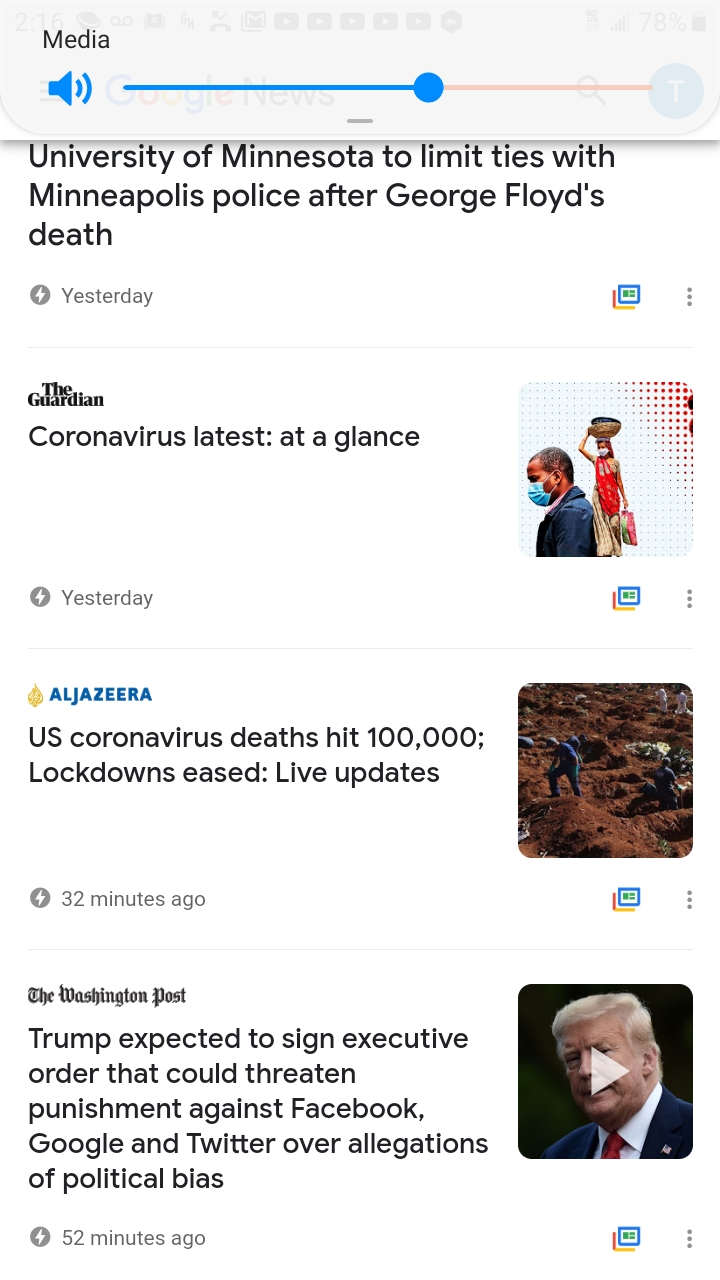Open Guardian's Coronavirus latest at a glance
720x1280 pixels.
[x=224, y=437]
